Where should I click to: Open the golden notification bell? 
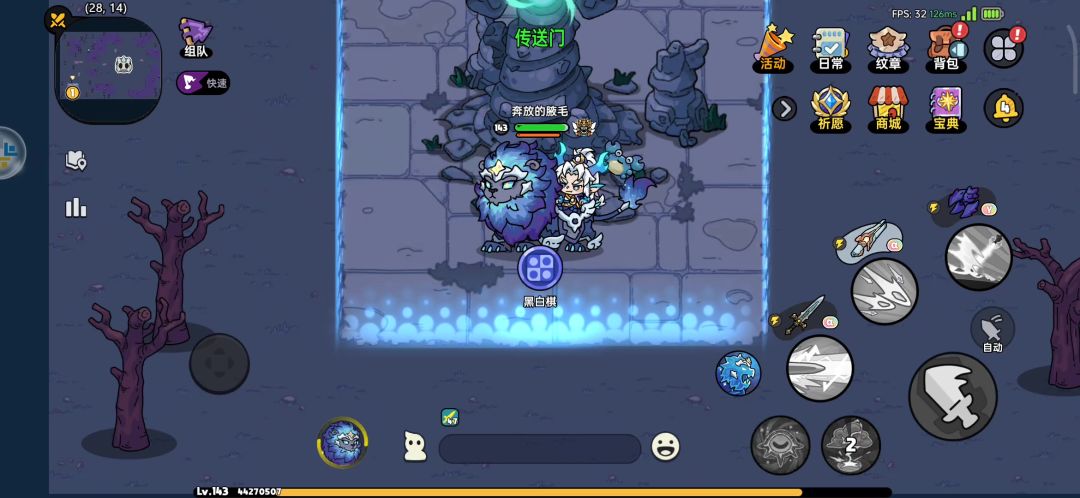pyautogui.click(x=1003, y=108)
